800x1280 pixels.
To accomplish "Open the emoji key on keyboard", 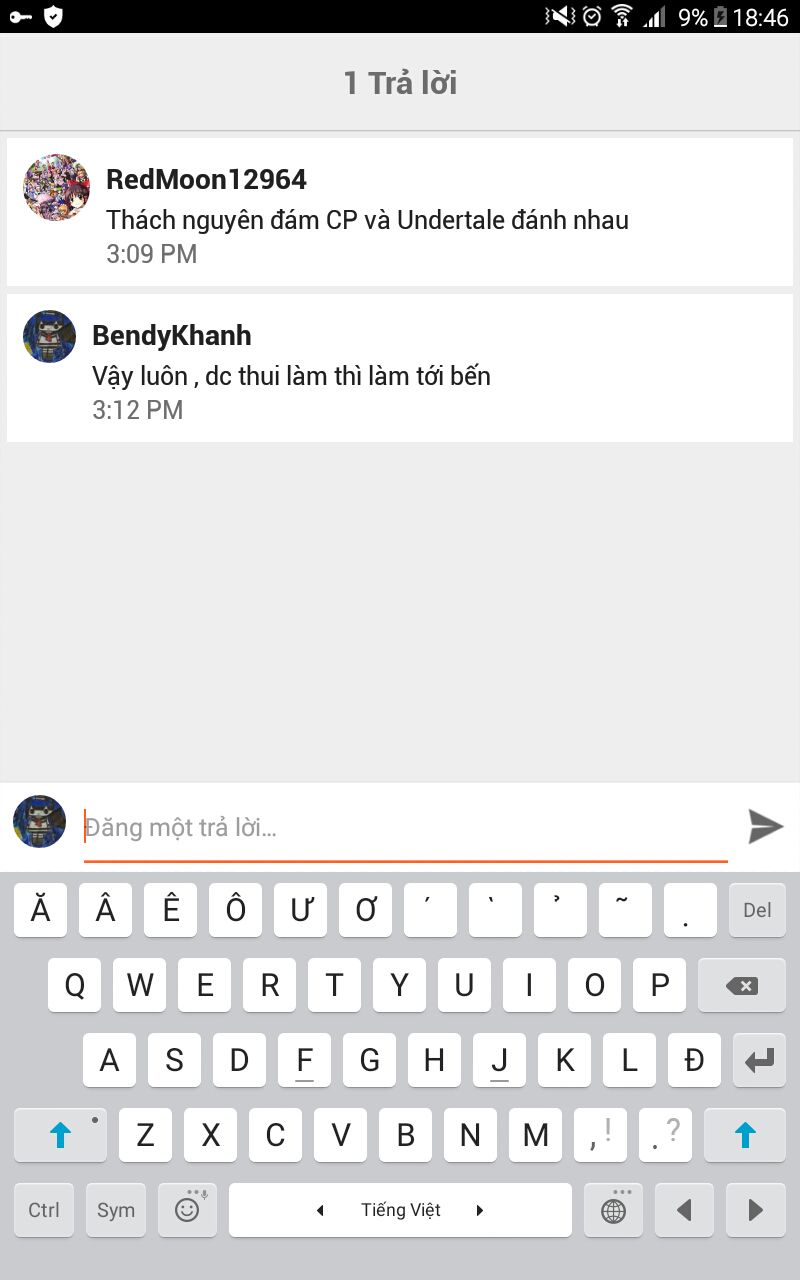I will coord(187,1210).
